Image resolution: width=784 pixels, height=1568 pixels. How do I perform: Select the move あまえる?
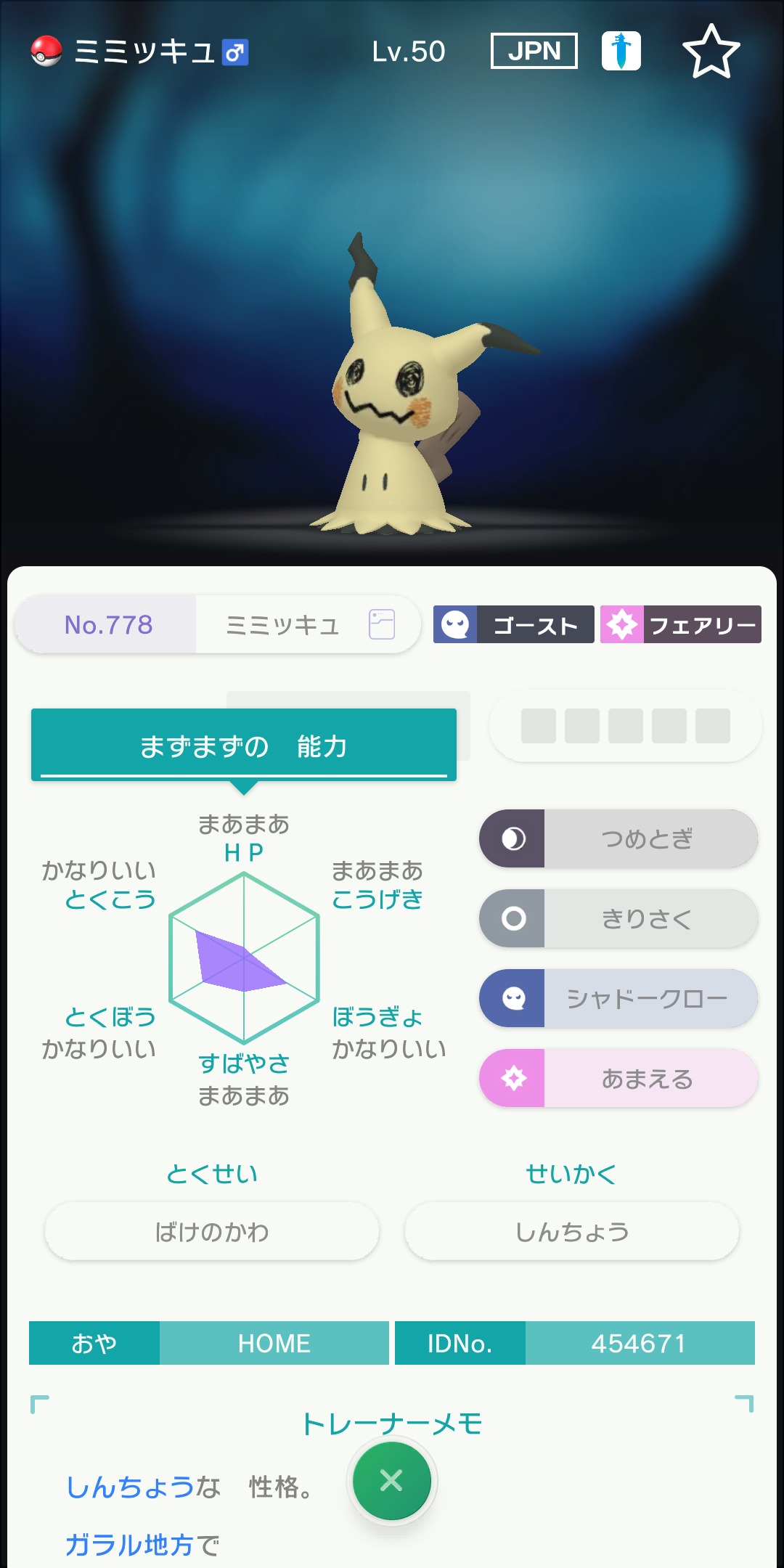[x=618, y=1078]
